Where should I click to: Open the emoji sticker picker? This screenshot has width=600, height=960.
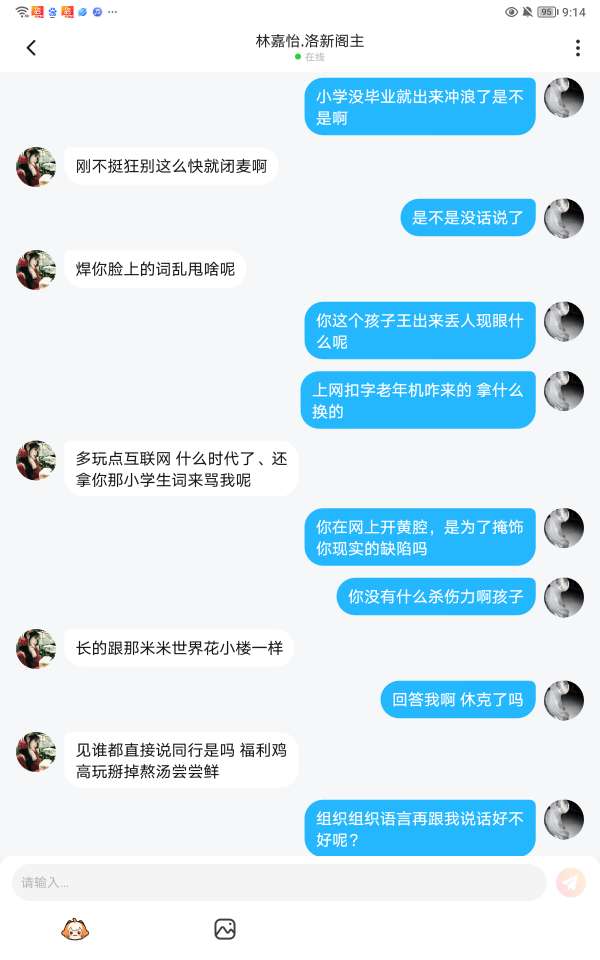point(74,930)
